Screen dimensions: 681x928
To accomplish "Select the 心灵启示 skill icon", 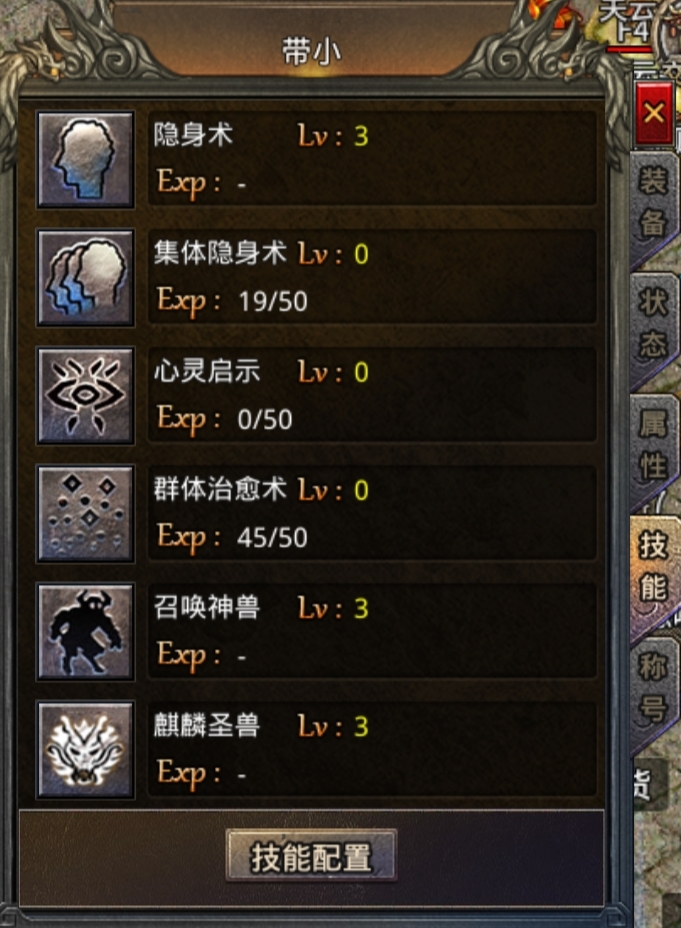I will tap(86, 395).
